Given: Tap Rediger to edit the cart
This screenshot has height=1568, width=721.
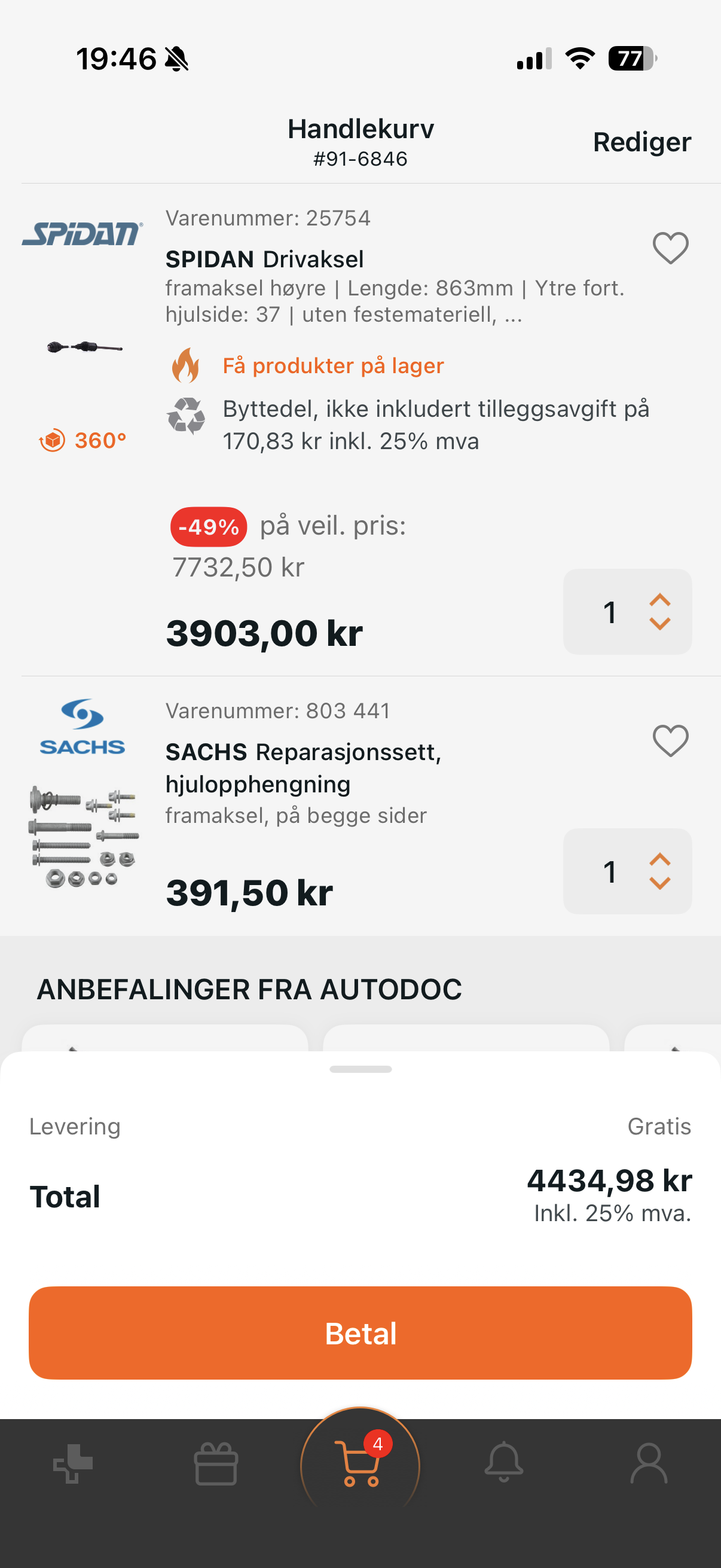Looking at the screenshot, I should (641, 142).
